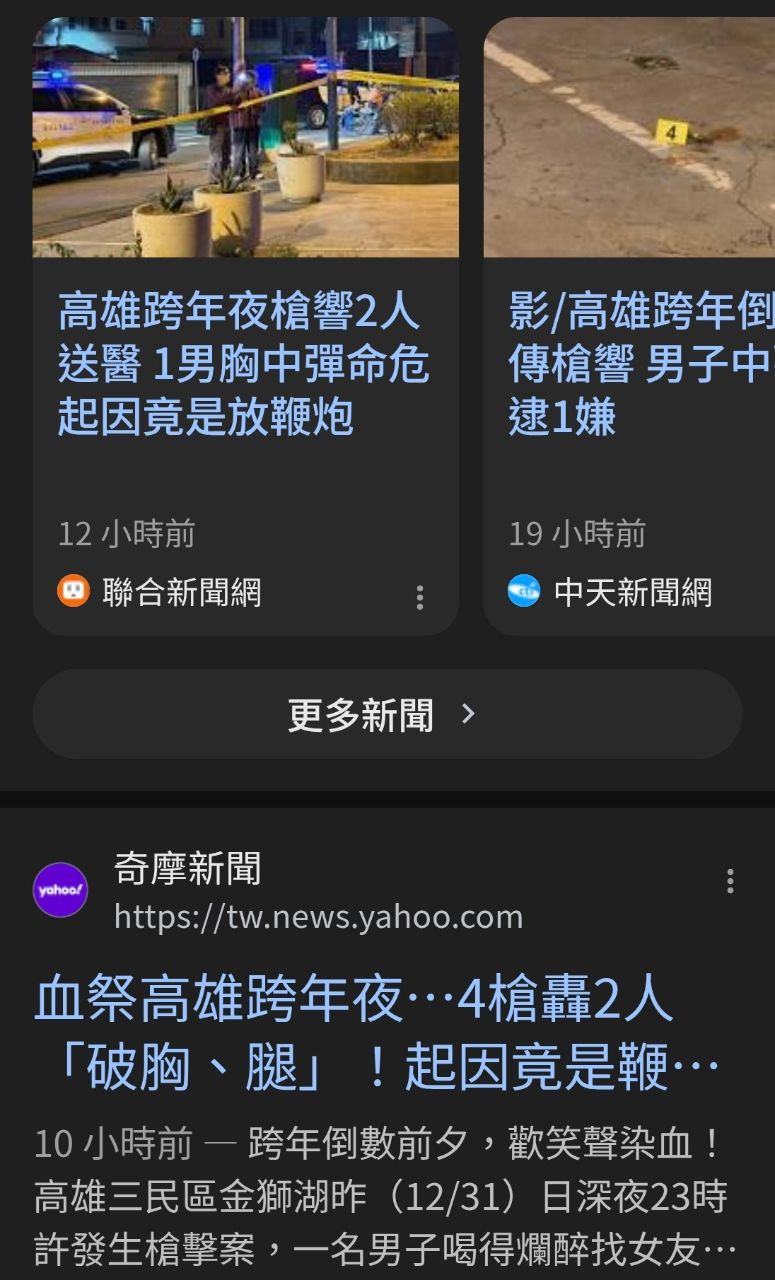The width and height of the screenshot is (775, 1280).
Task: Open the 血祭高雄跨年夜 search result headline
Action: pyautogui.click(x=376, y=1035)
